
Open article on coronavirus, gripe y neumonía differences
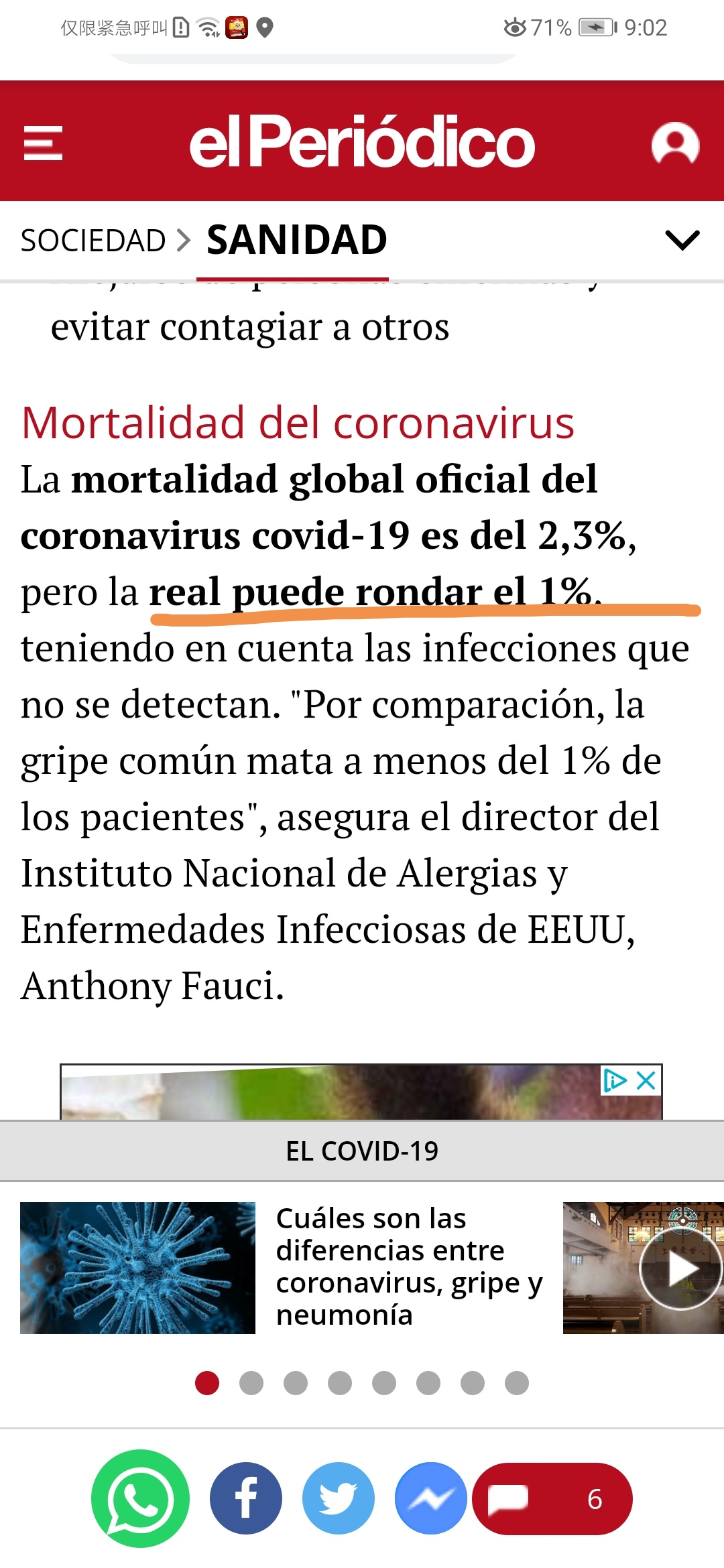(x=409, y=1266)
